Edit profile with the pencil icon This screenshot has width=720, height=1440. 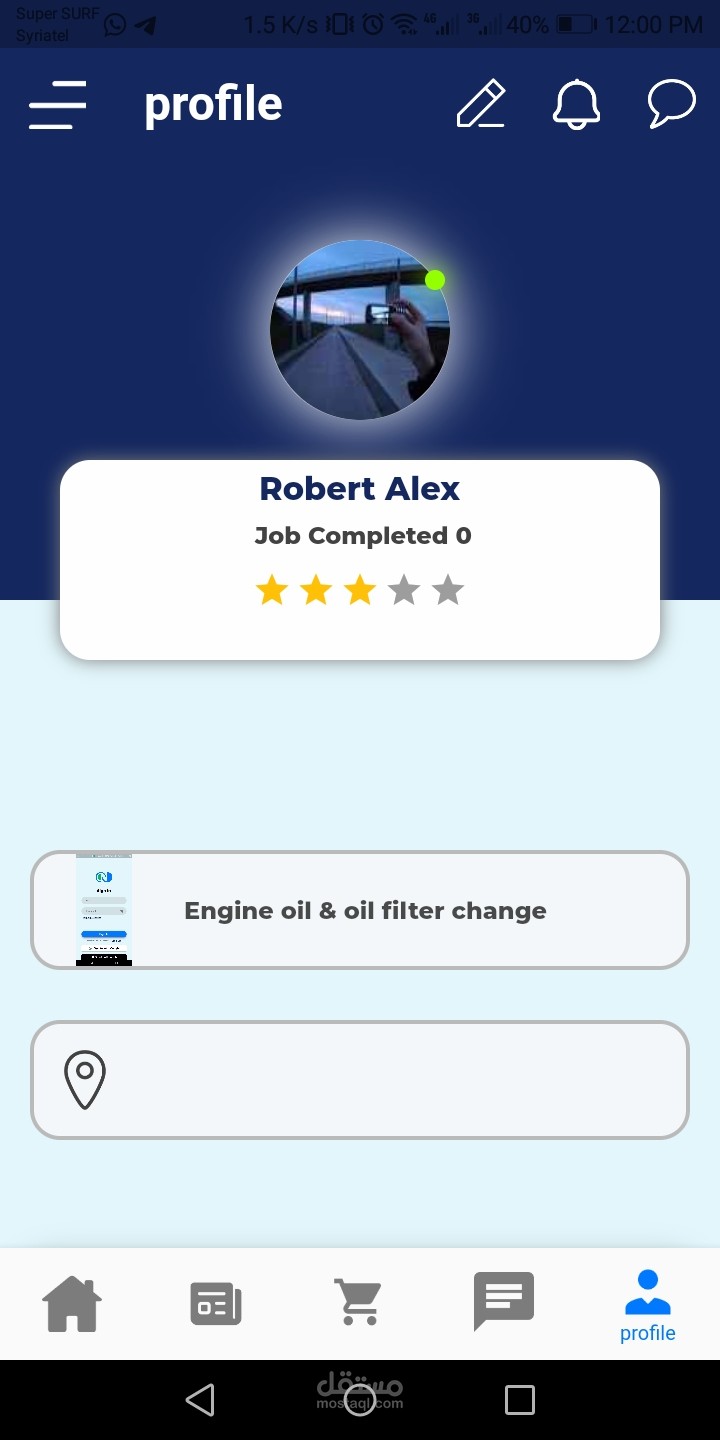(x=481, y=104)
